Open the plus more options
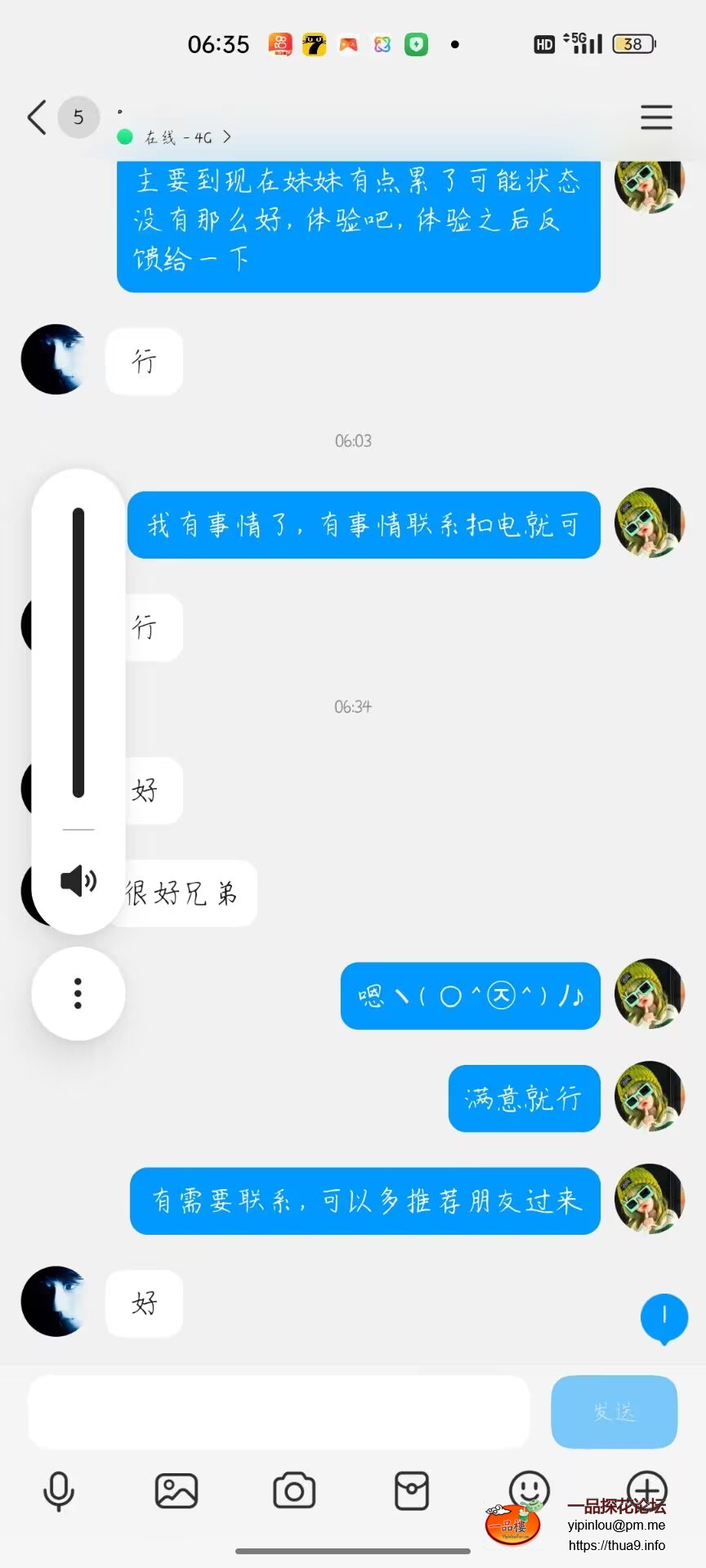The height and width of the screenshot is (1568, 706). pos(647,1488)
